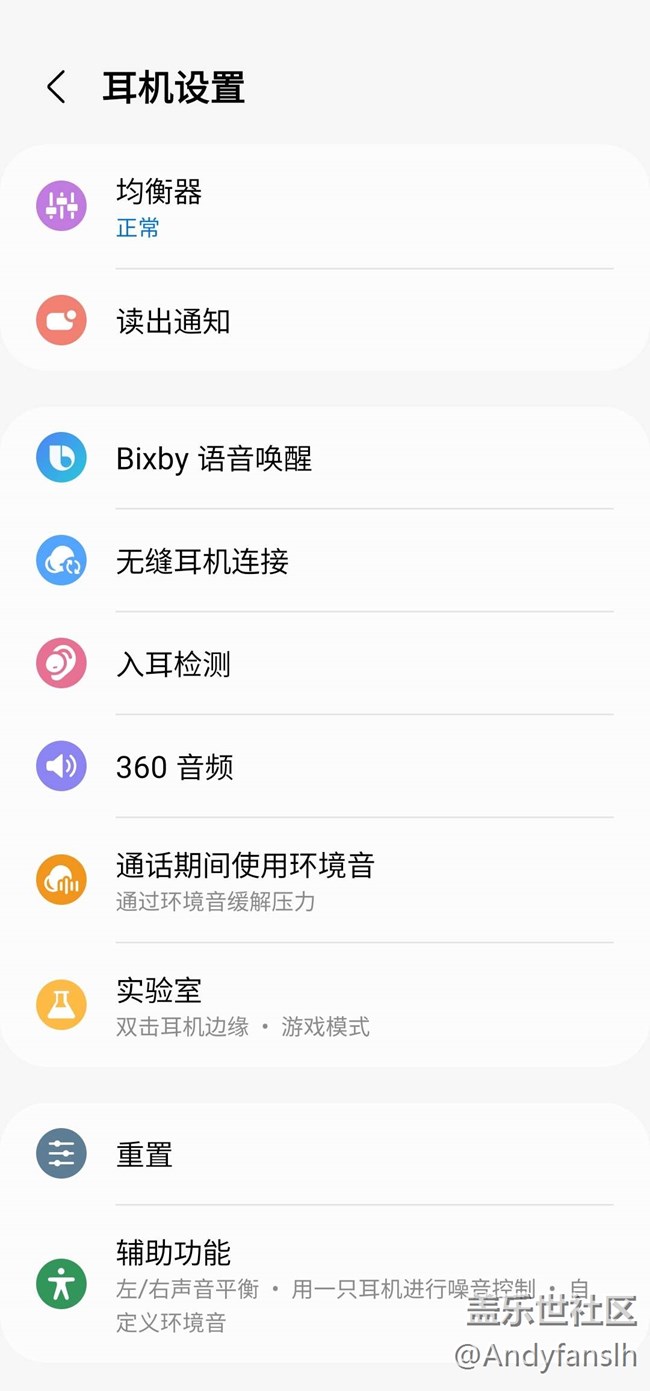Viewport: 650px width, 1391px height.
Task: Open 实验室 labs menu
Action: click(325, 1005)
